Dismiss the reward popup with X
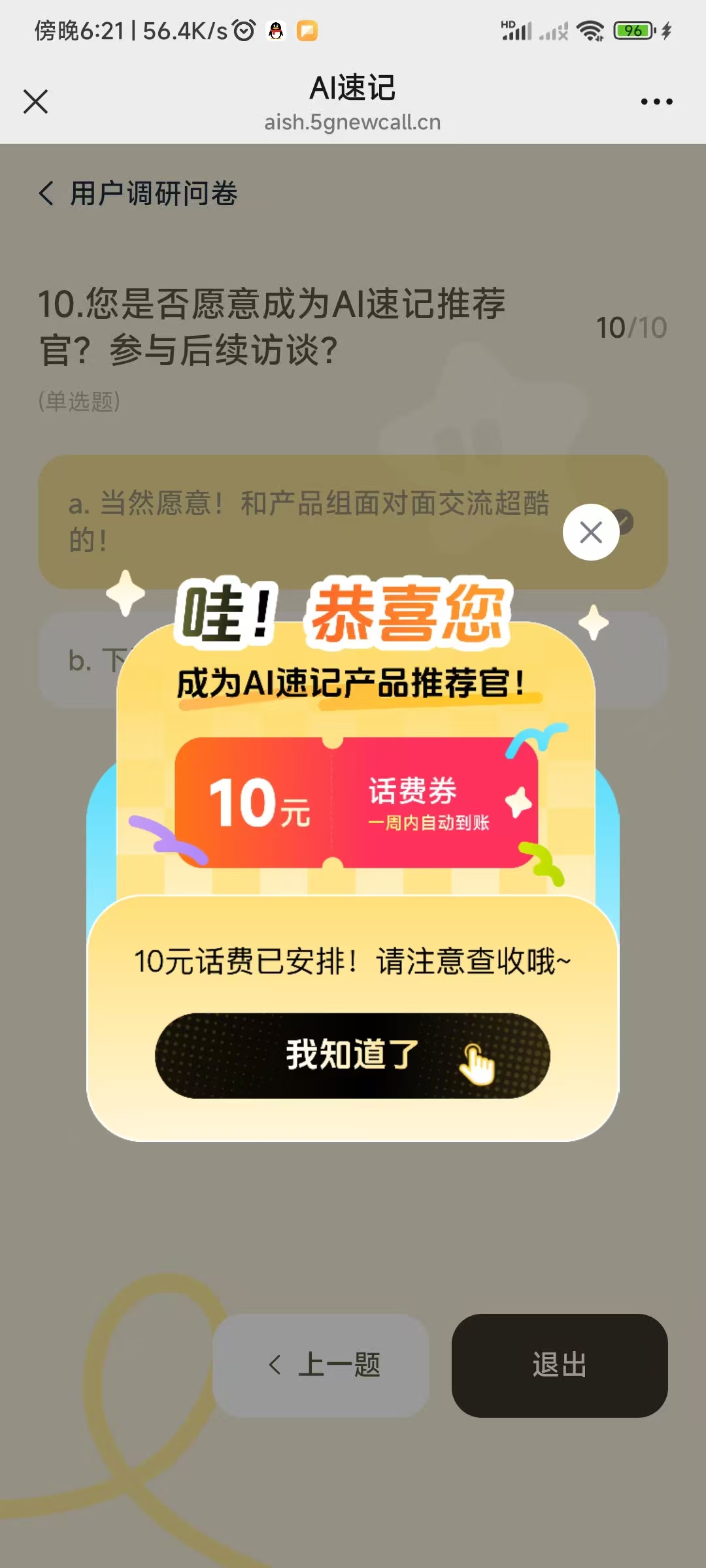Screen dimensions: 706x1568 (591, 532)
